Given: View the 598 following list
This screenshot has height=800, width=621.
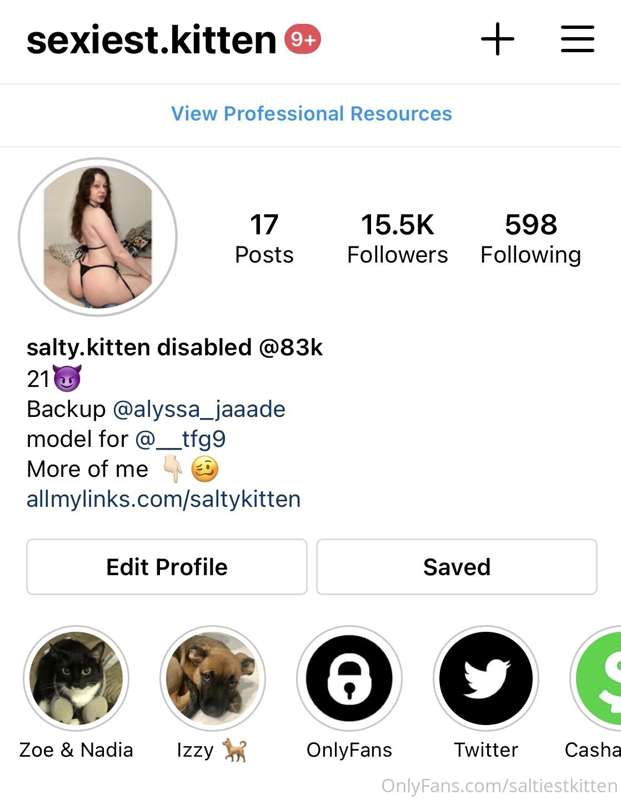Looking at the screenshot, I should 530,238.
